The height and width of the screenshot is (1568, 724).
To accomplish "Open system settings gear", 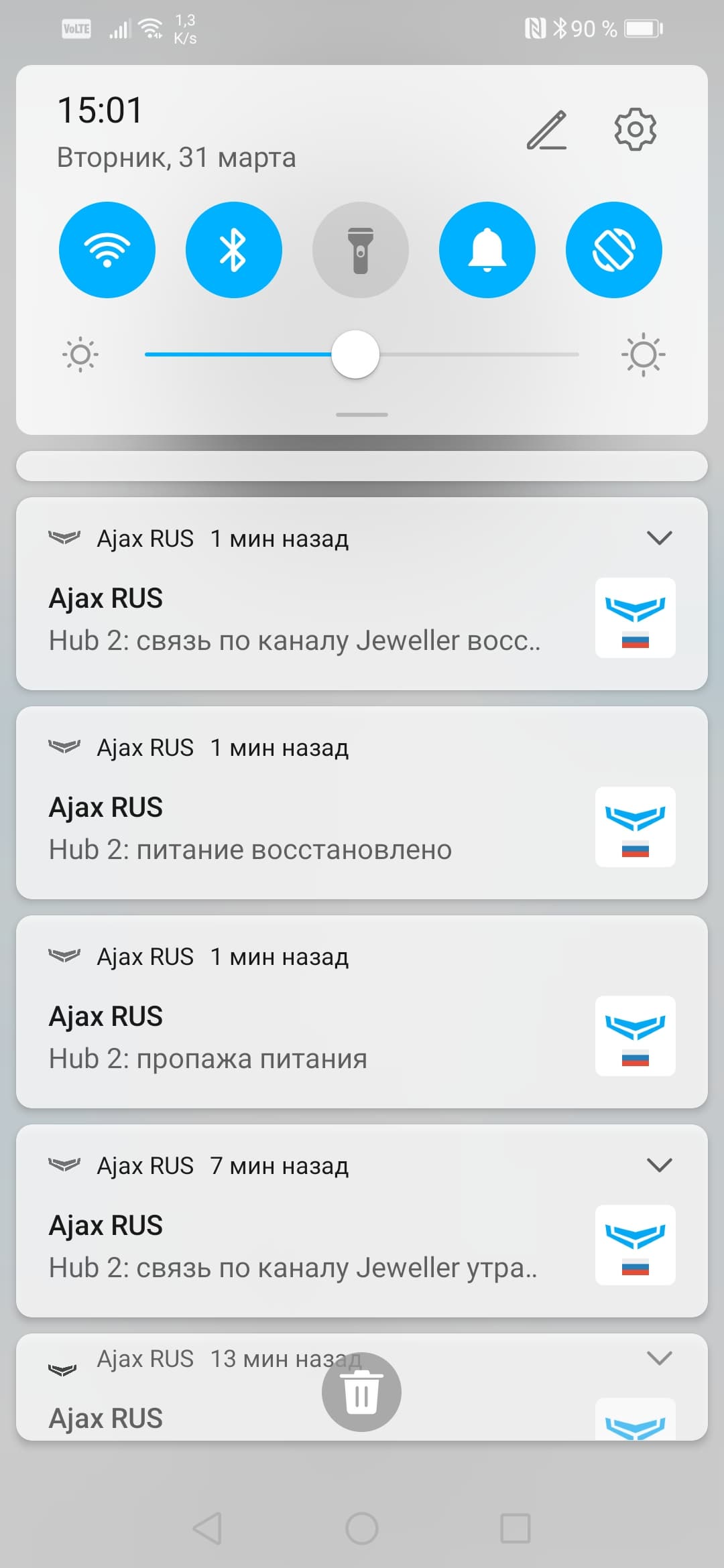I will pyautogui.click(x=635, y=129).
